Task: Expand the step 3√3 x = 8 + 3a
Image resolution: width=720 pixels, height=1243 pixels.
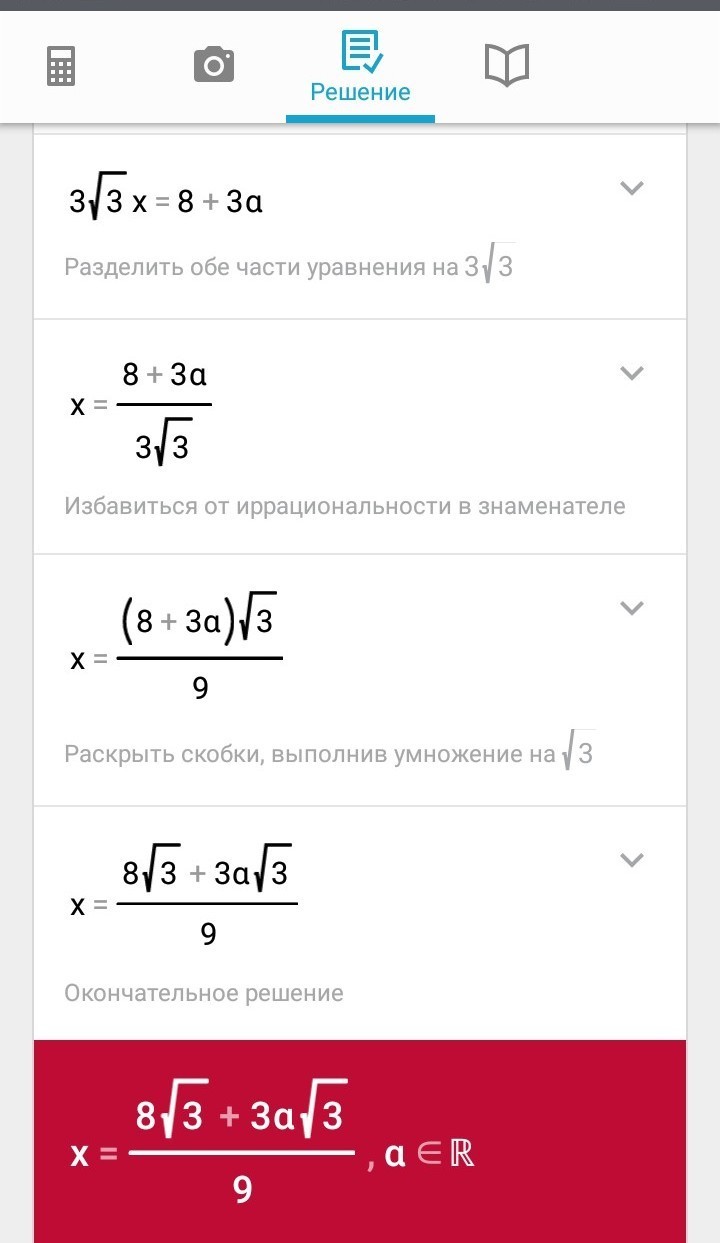Action: coord(632,187)
